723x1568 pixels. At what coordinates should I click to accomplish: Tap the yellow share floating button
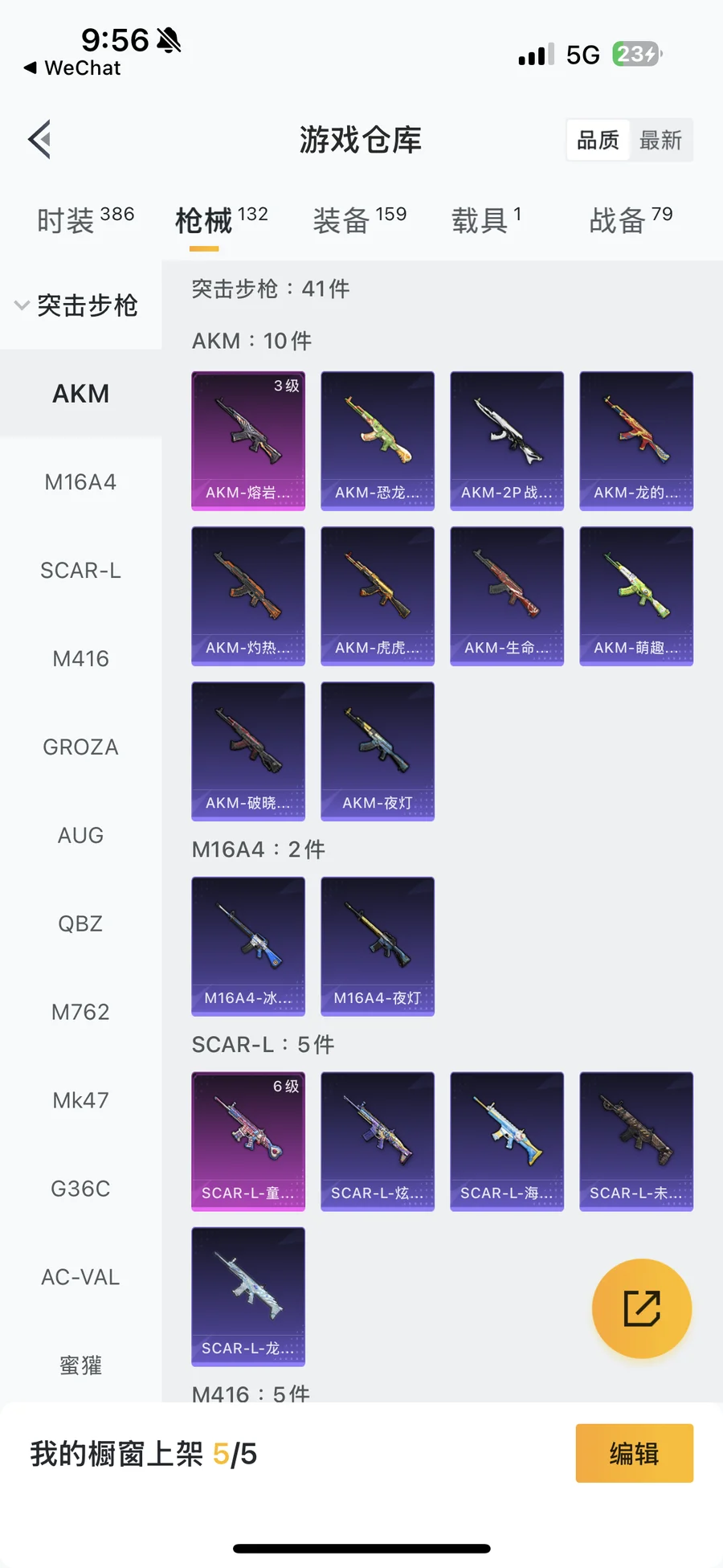[641, 1308]
